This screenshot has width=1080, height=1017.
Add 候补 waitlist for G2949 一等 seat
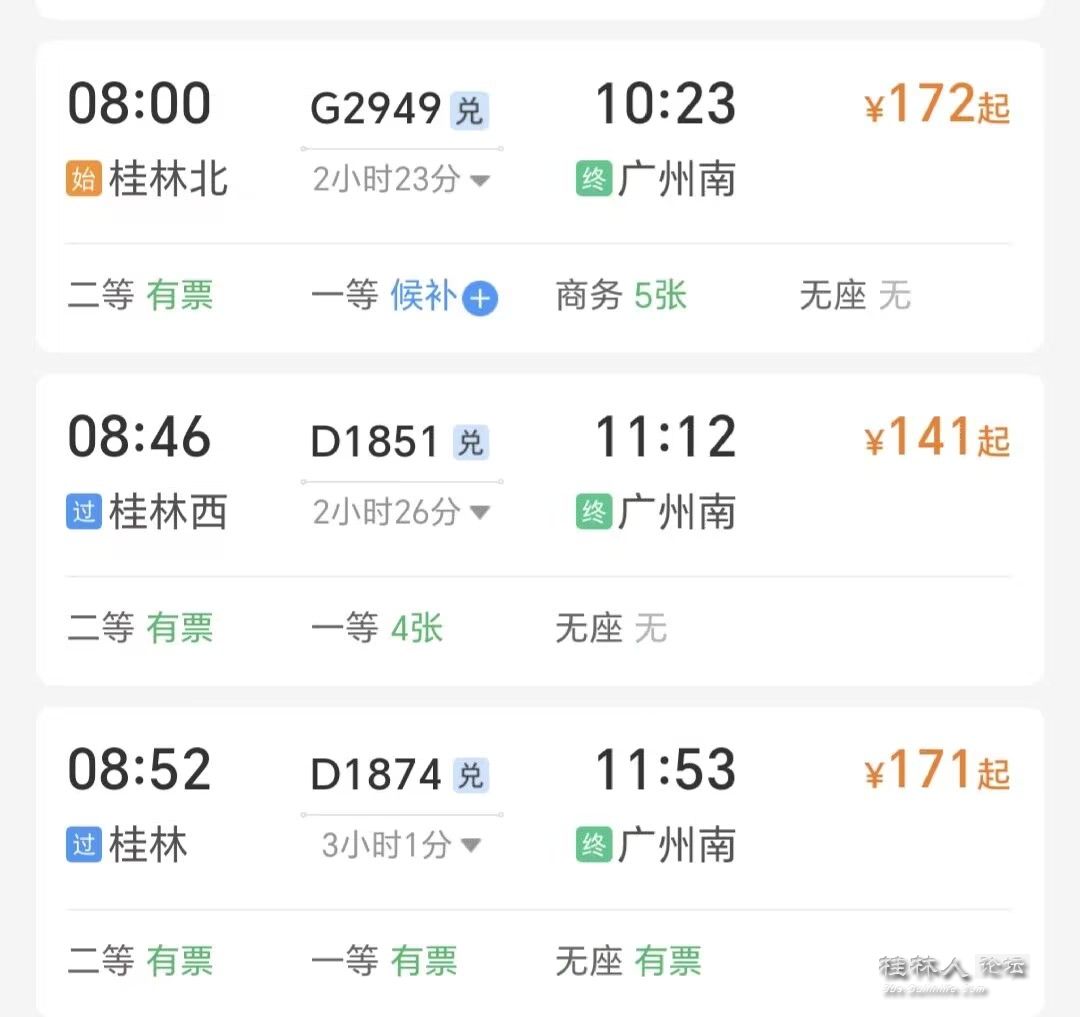480,298
